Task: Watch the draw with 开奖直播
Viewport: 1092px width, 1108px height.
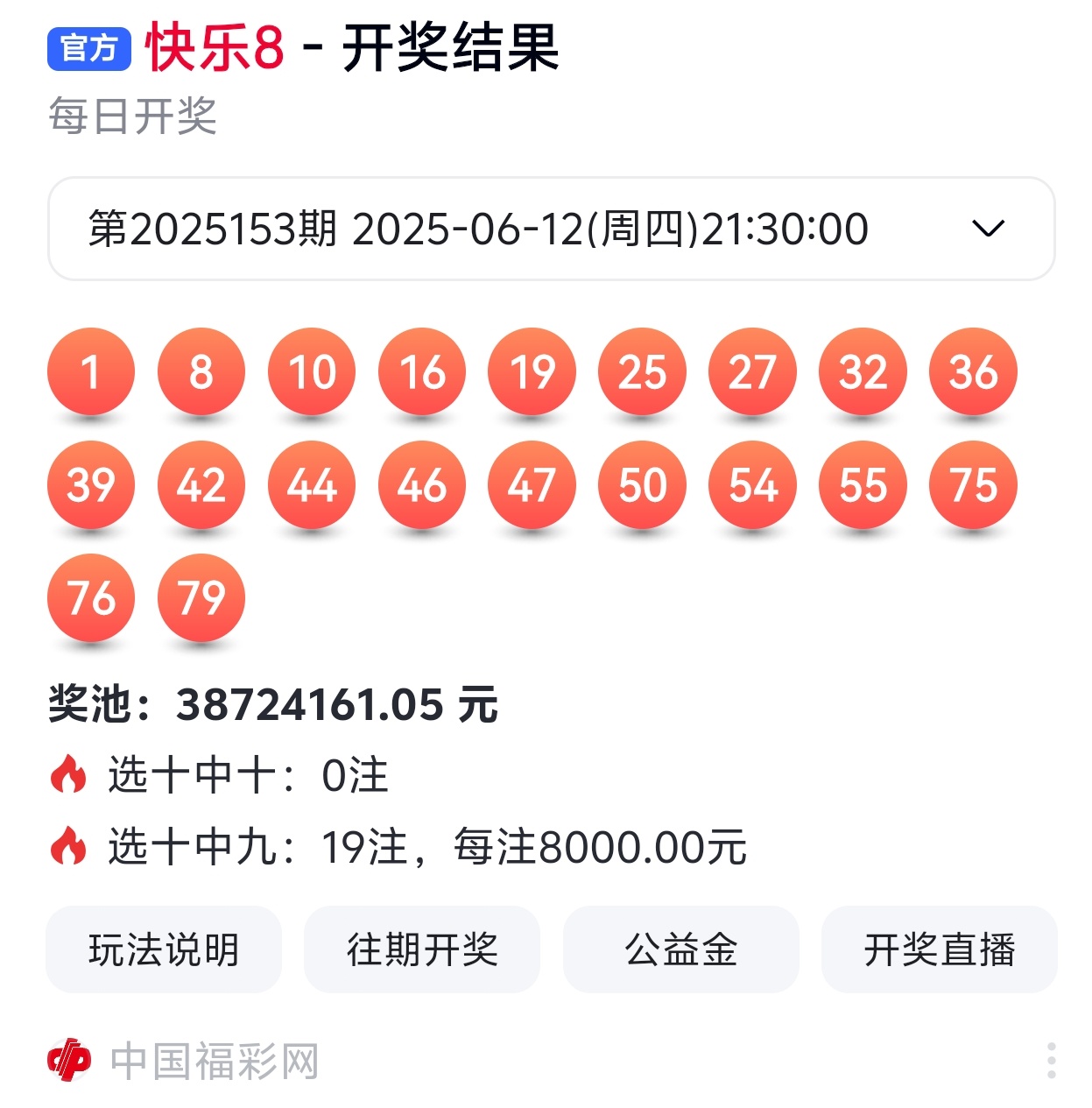Action: coord(939,949)
